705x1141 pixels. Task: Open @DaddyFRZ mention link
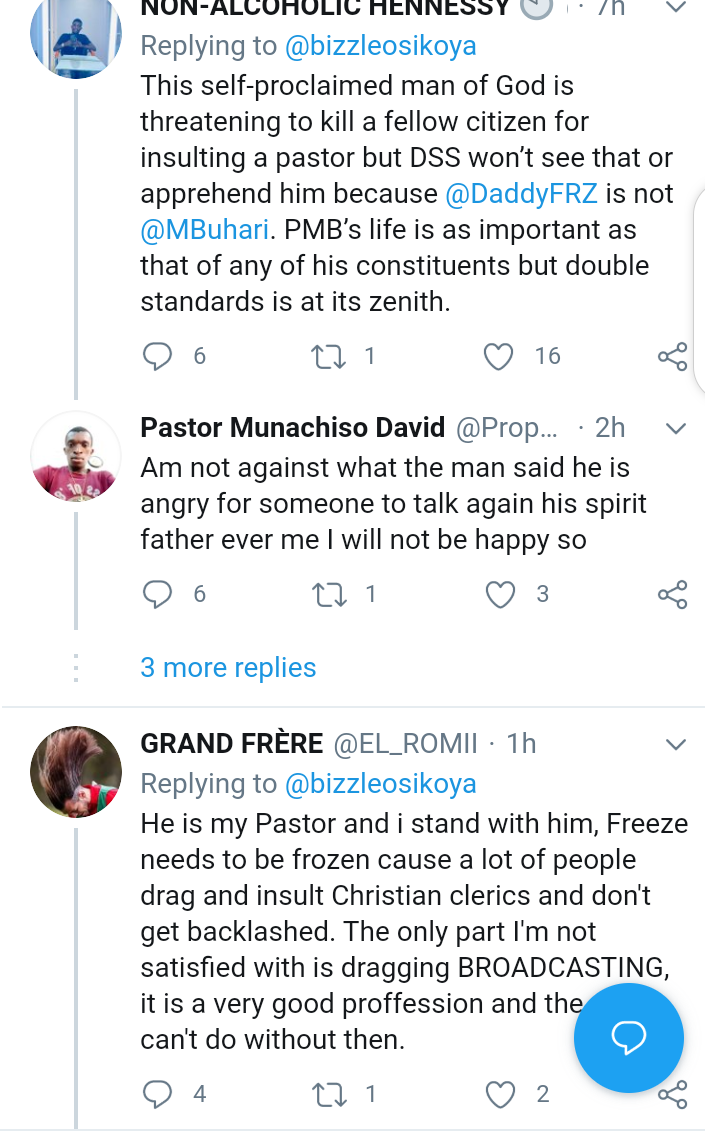521,194
